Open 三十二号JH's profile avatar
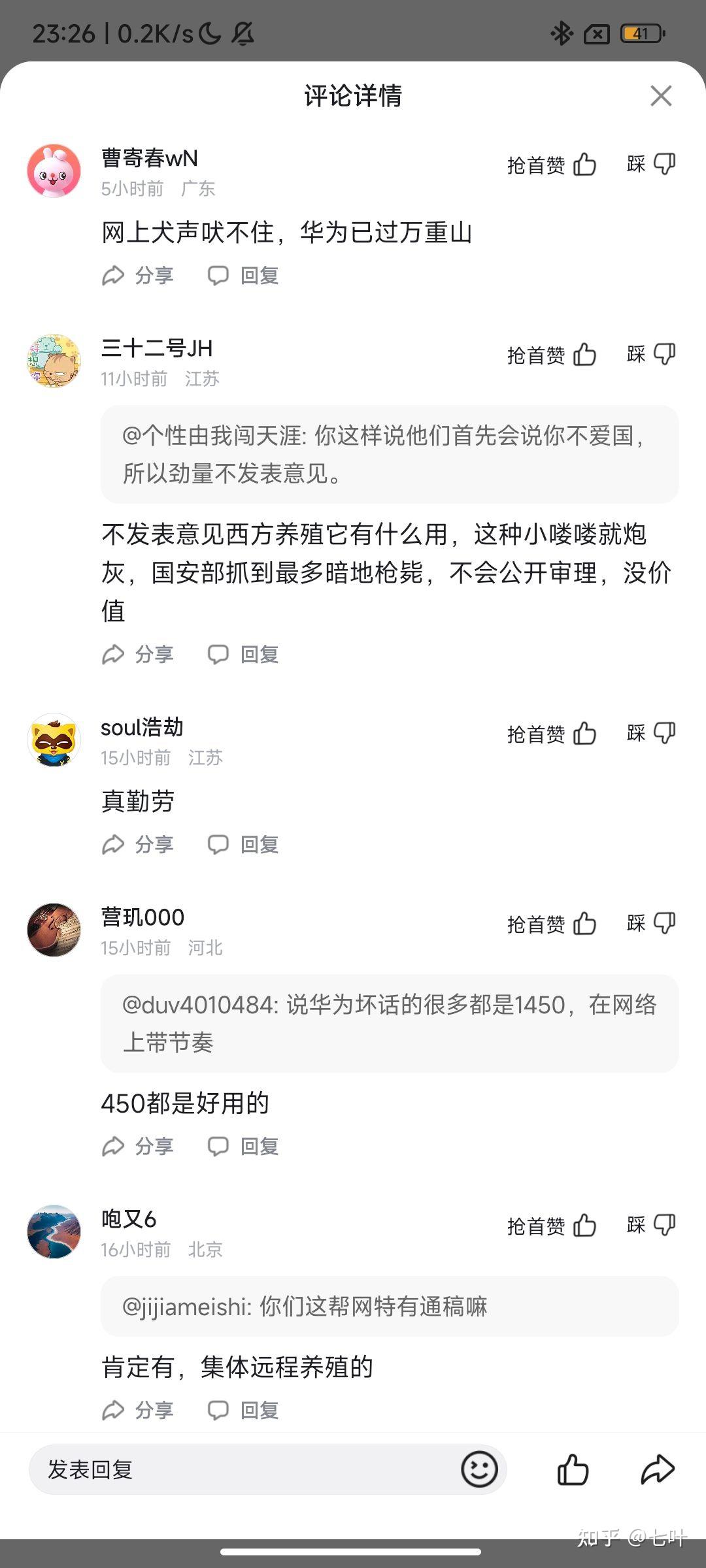 click(x=54, y=361)
